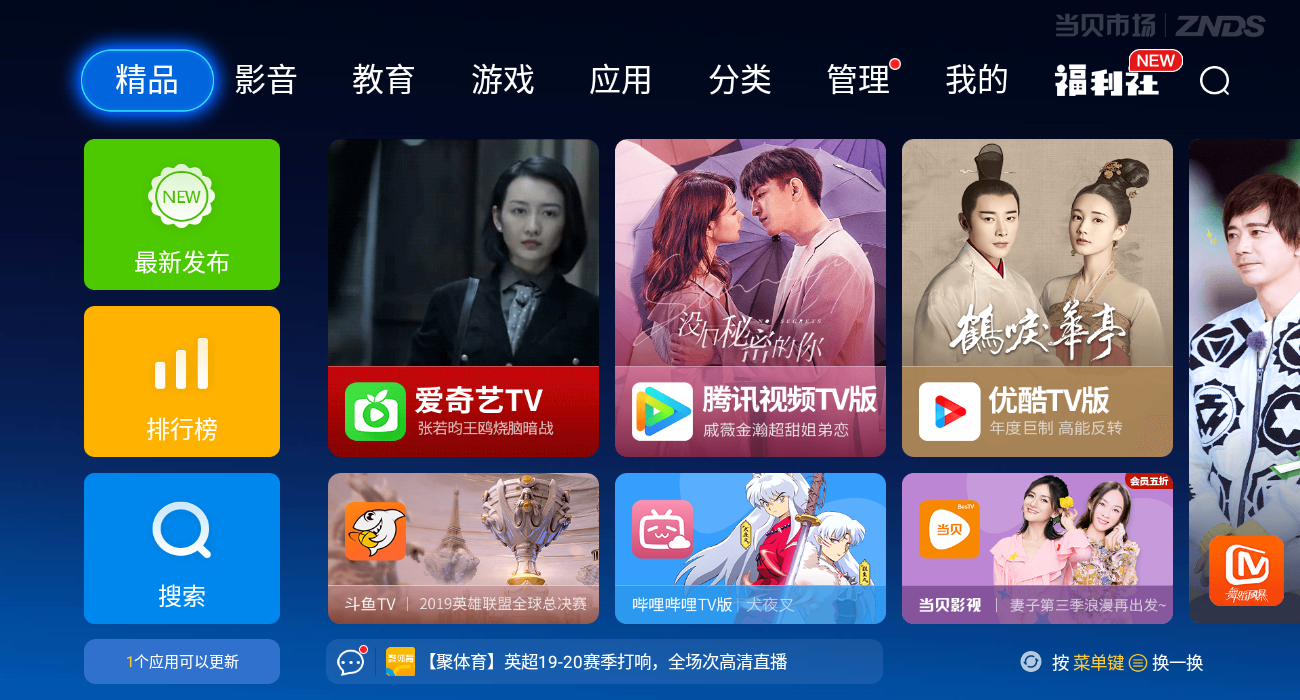Open the 排行榜 rankings tile

coord(182,381)
